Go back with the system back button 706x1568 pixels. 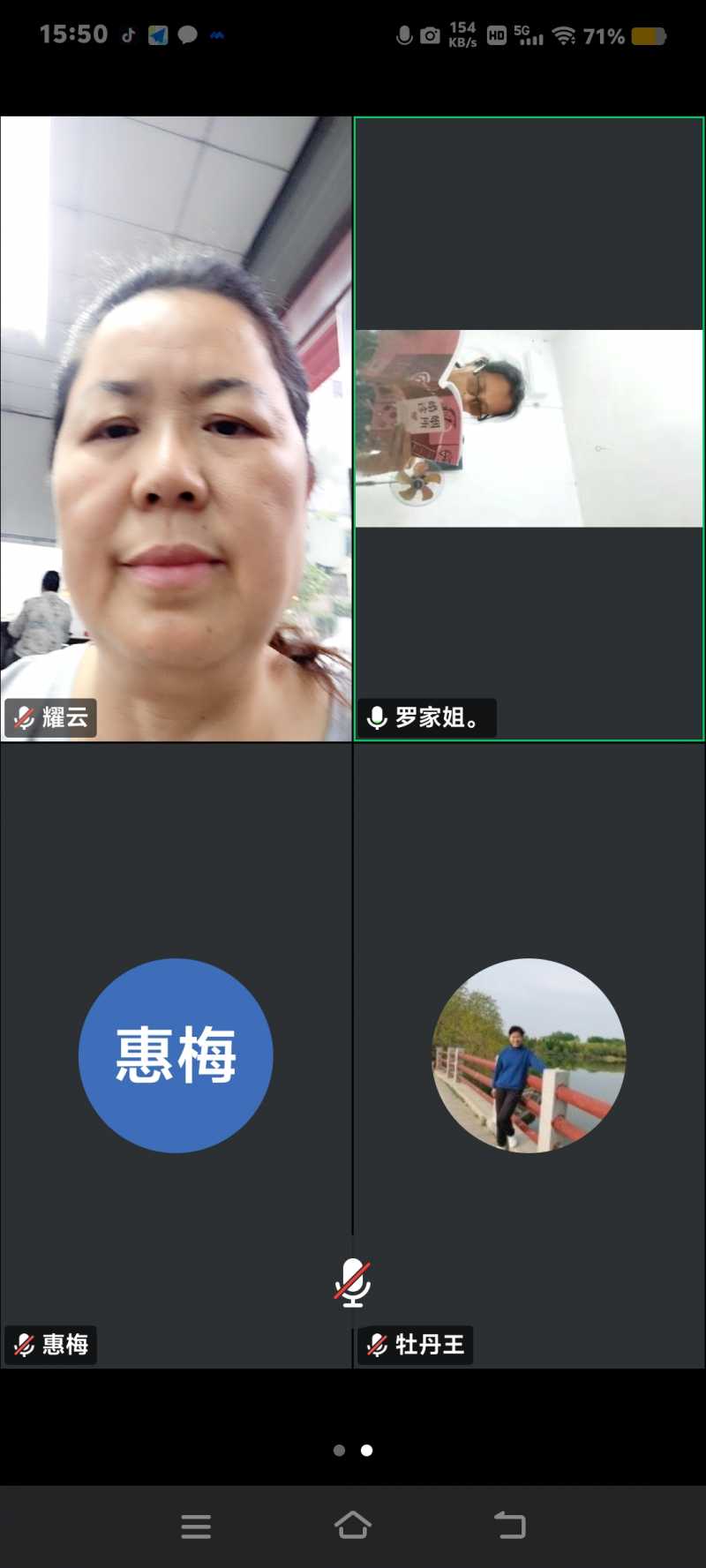click(x=509, y=1525)
